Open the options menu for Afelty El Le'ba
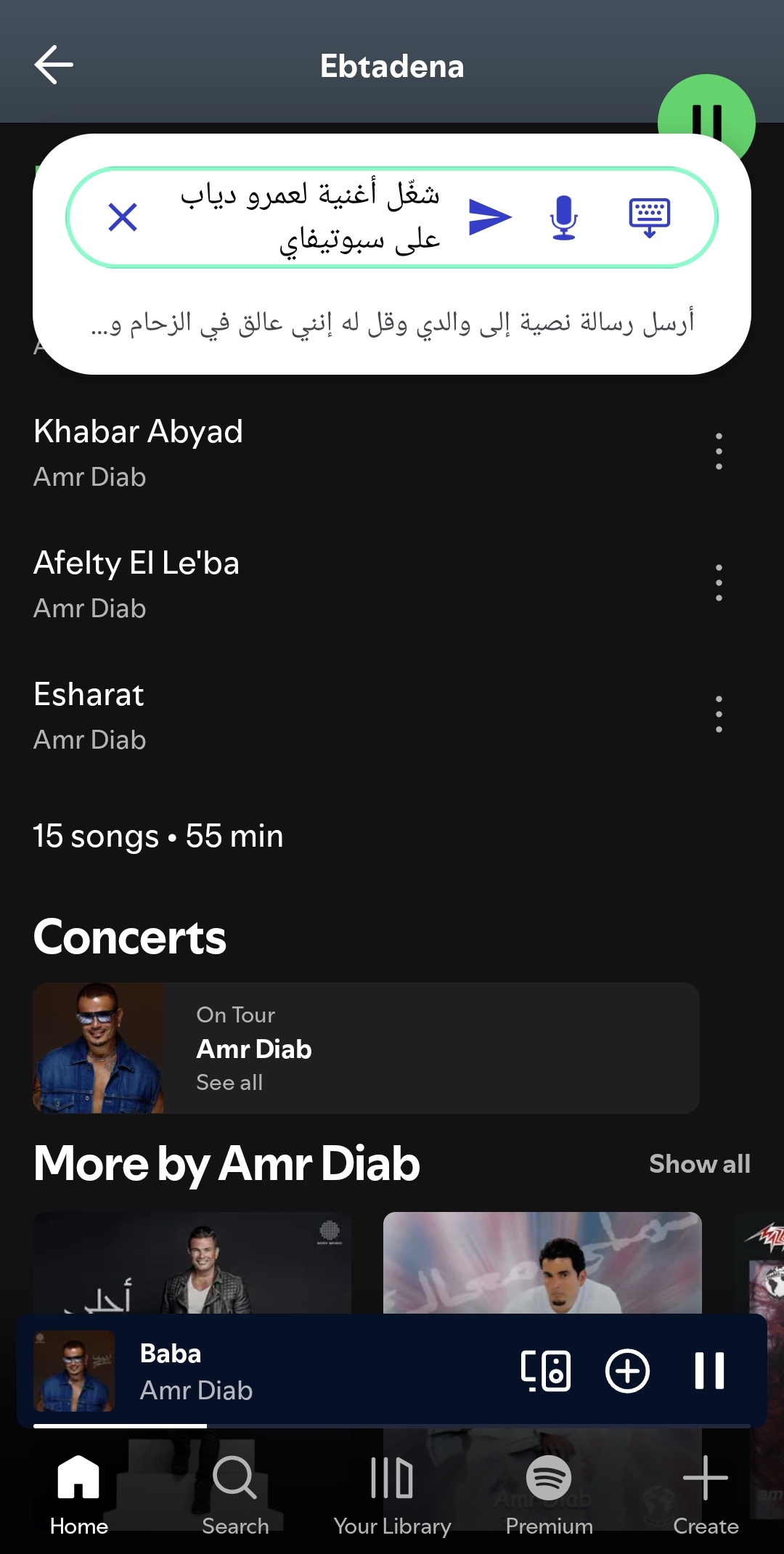784x1554 pixels. (719, 582)
